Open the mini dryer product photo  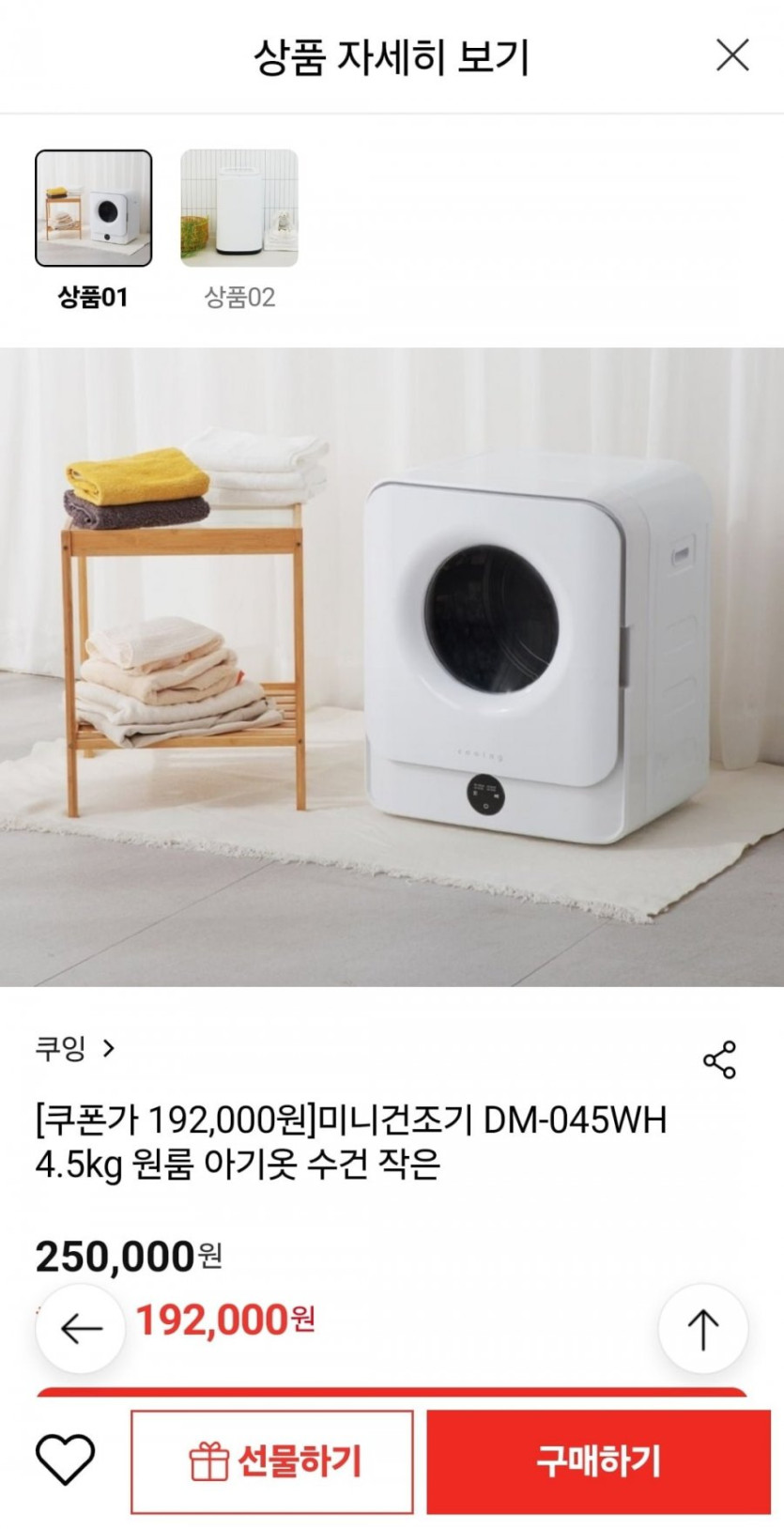pos(392,667)
